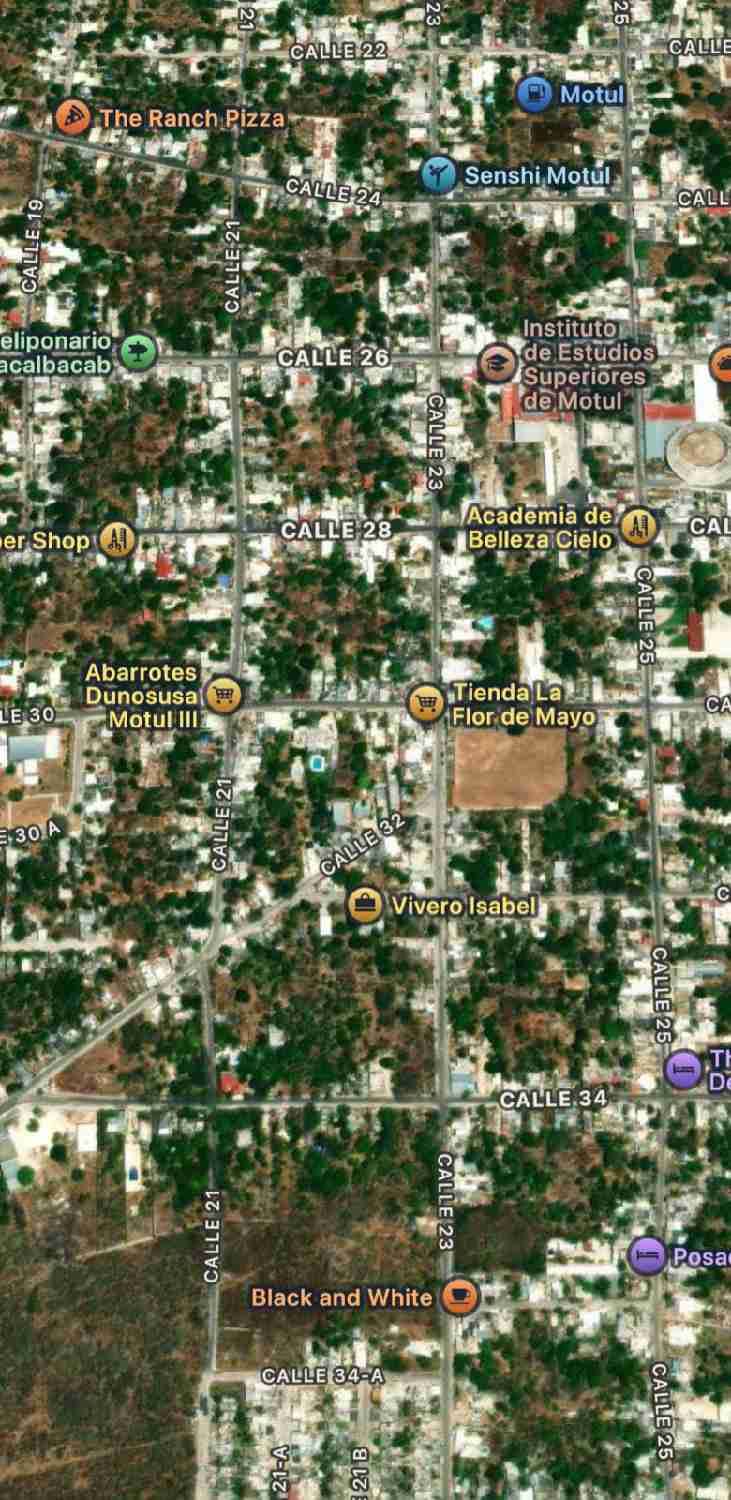Open the Vivero Isabel place pin

click(x=365, y=906)
